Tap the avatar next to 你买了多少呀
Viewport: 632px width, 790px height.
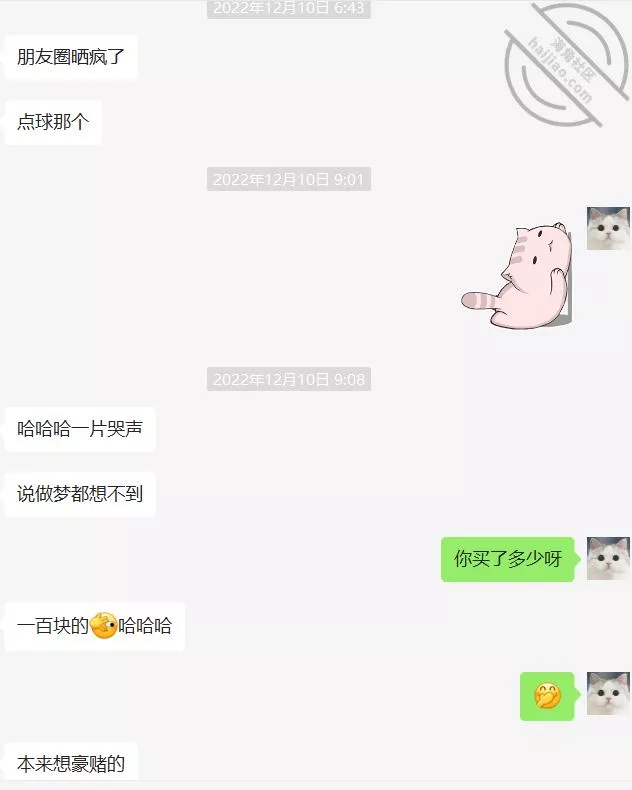[608, 559]
